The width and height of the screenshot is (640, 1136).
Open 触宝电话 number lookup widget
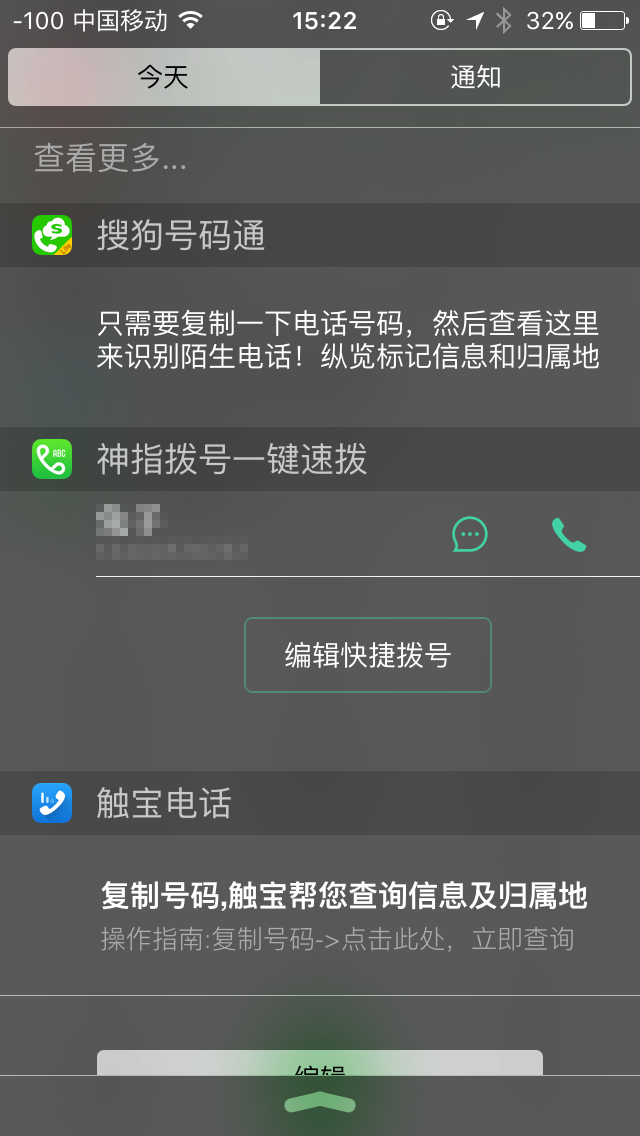coord(344,914)
